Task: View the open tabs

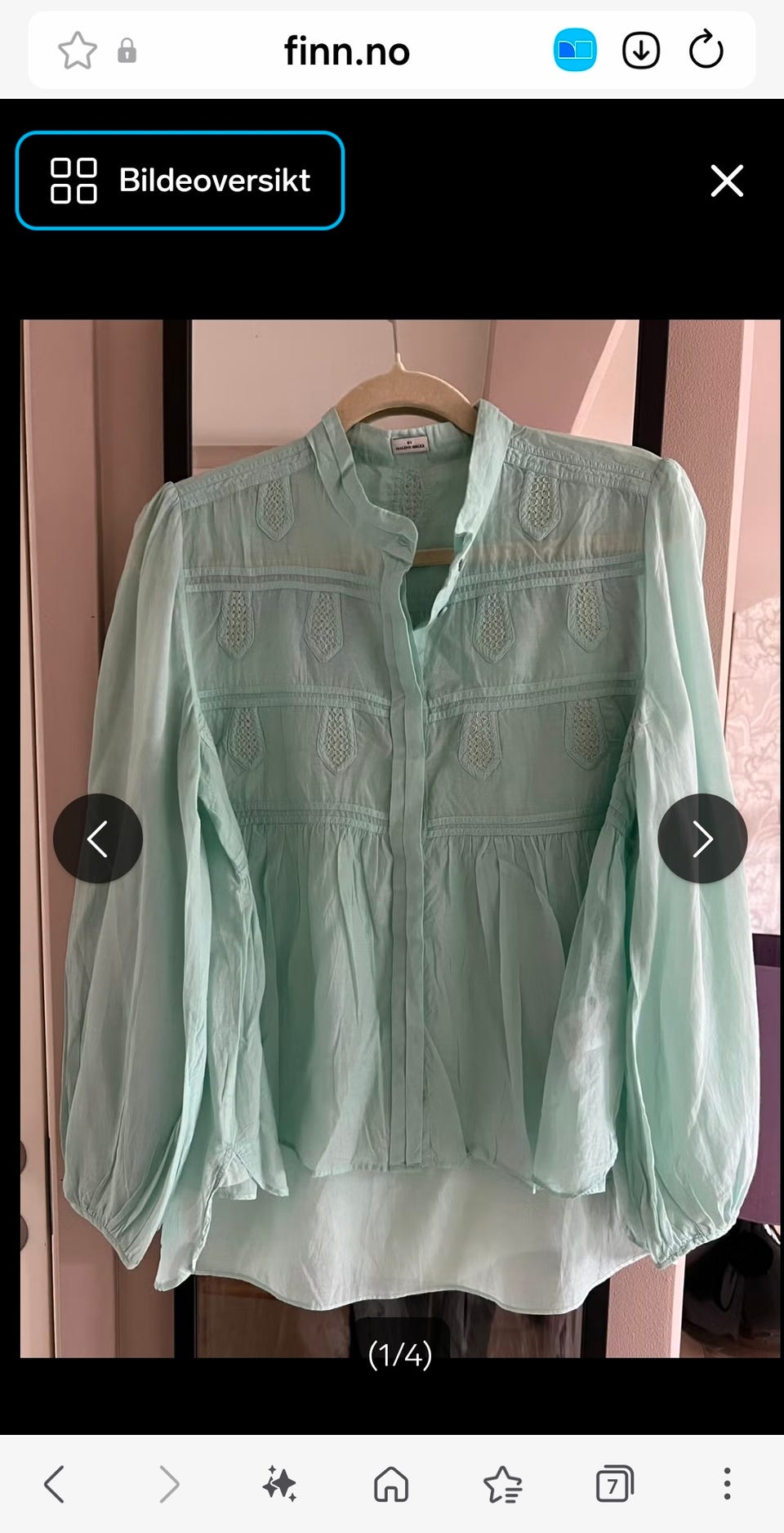Action: tap(614, 1484)
